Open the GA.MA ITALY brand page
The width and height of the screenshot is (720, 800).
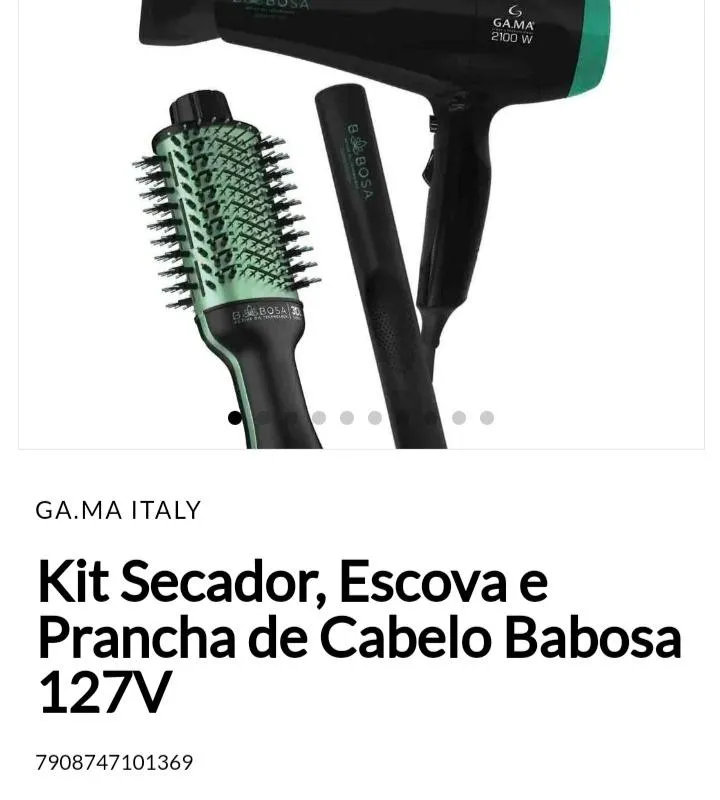point(117,510)
